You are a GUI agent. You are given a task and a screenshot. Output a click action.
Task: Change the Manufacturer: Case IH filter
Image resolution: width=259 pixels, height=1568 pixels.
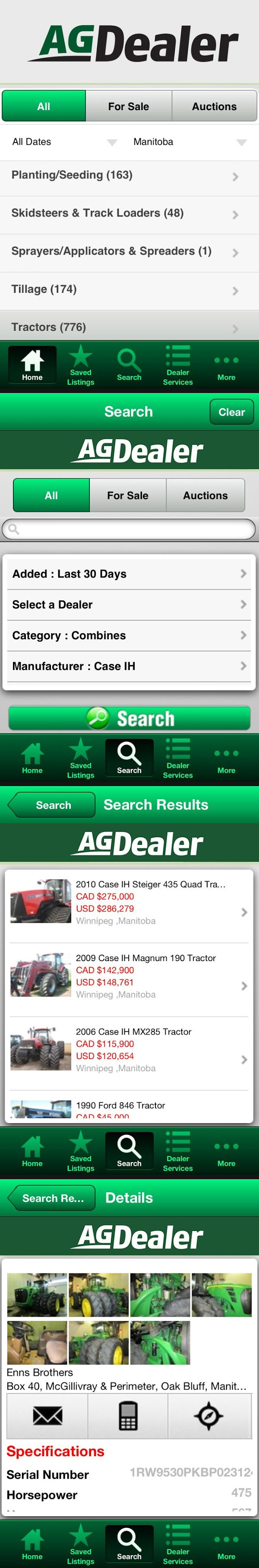tap(128, 666)
